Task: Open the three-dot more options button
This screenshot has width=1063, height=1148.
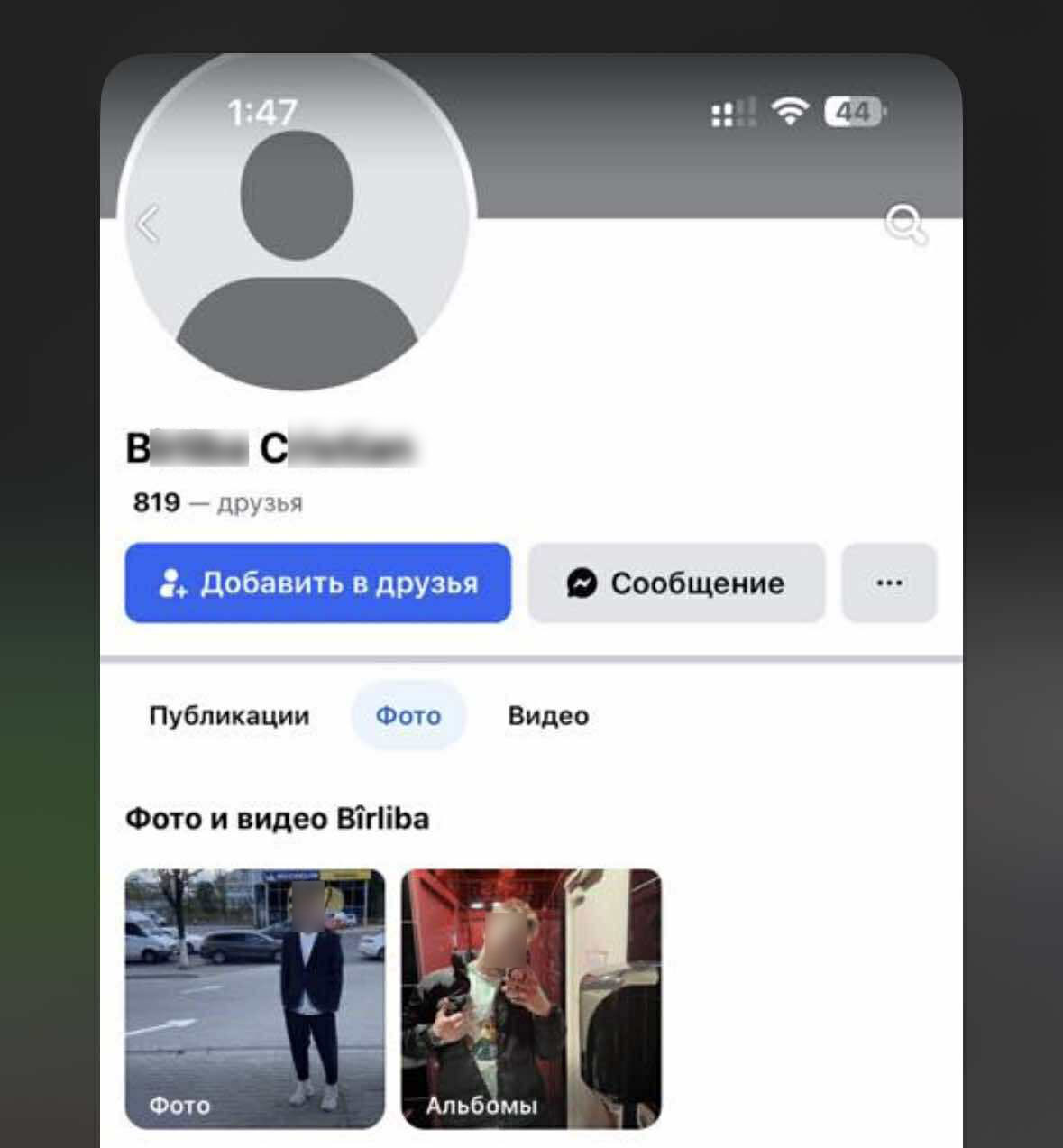Action: (x=889, y=583)
